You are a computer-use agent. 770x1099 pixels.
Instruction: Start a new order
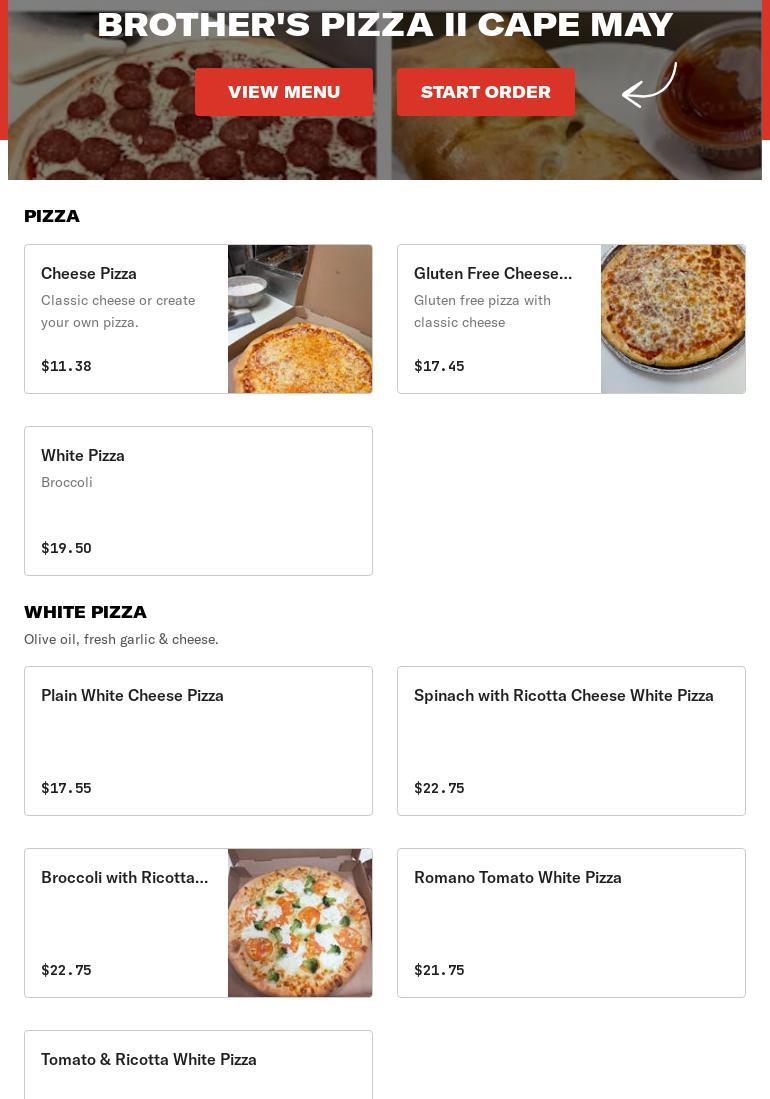pyautogui.click(x=485, y=92)
